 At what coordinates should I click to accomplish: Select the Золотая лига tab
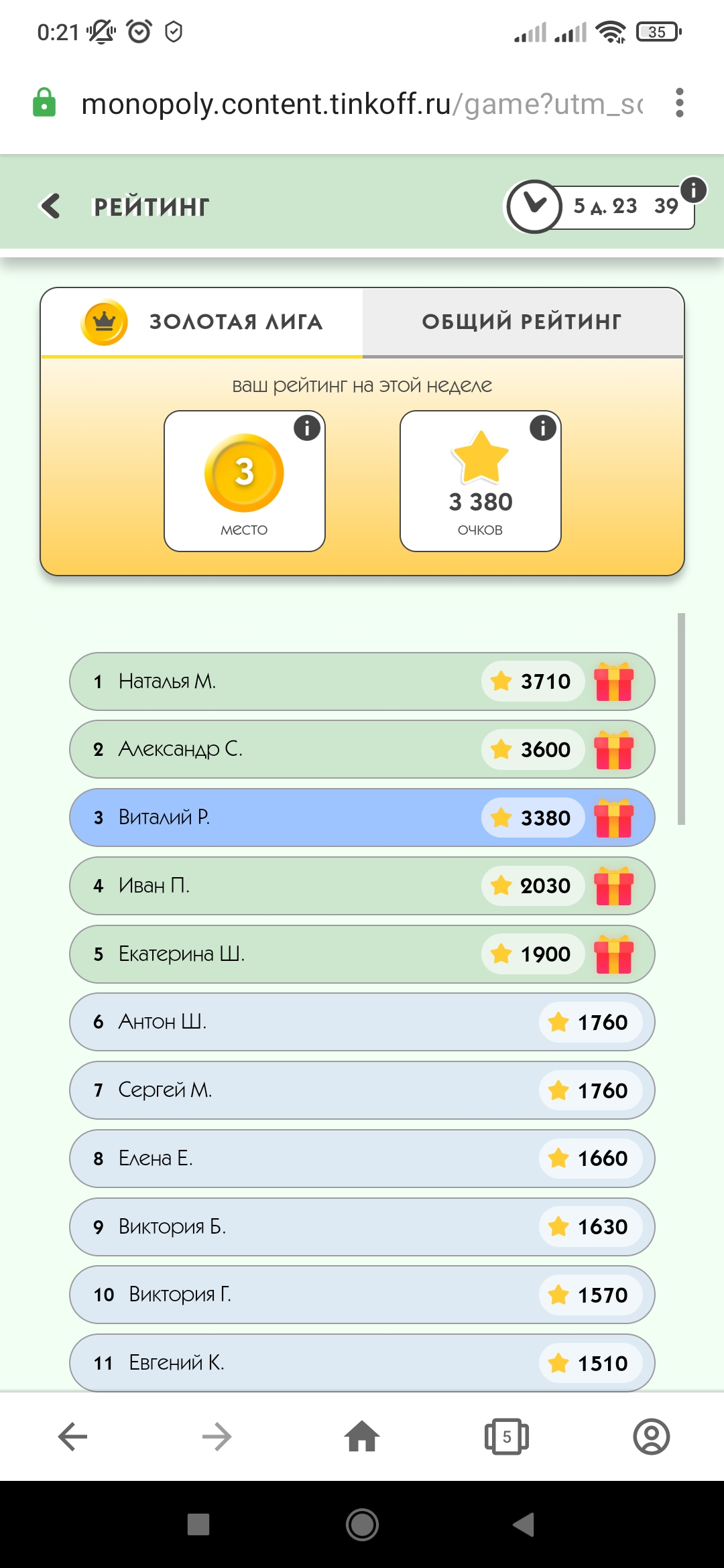202,322
